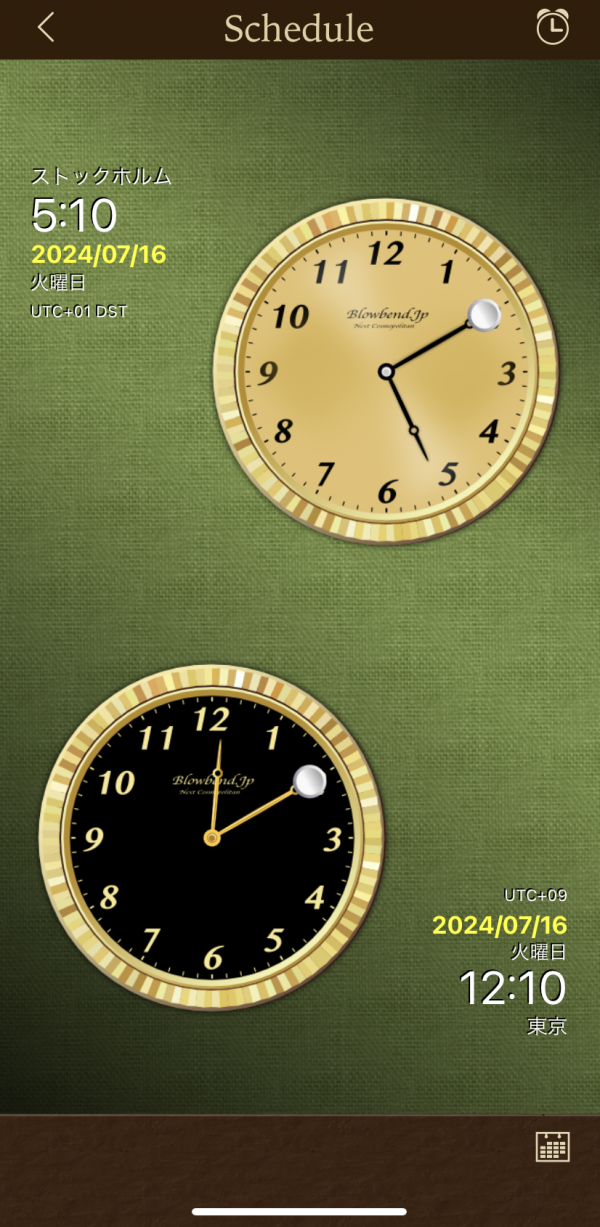Open the calendar icon in bottom bar

[x=552, y=1147]
